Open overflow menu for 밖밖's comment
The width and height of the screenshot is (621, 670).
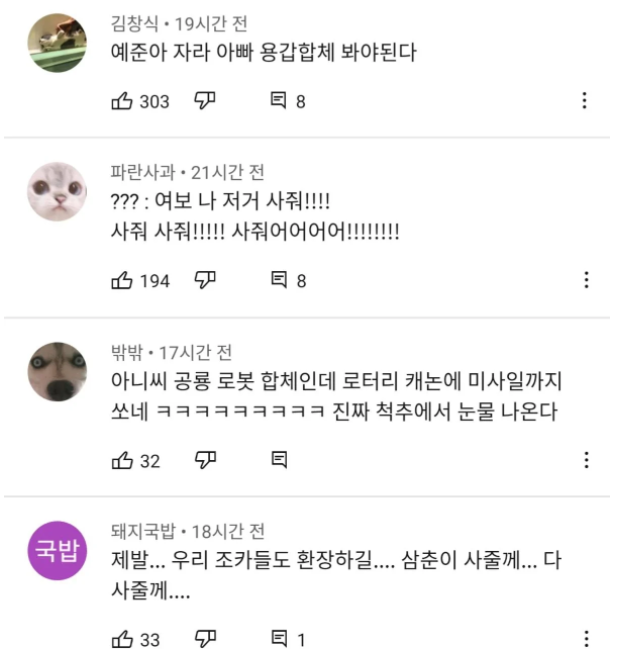pos(585,460)
